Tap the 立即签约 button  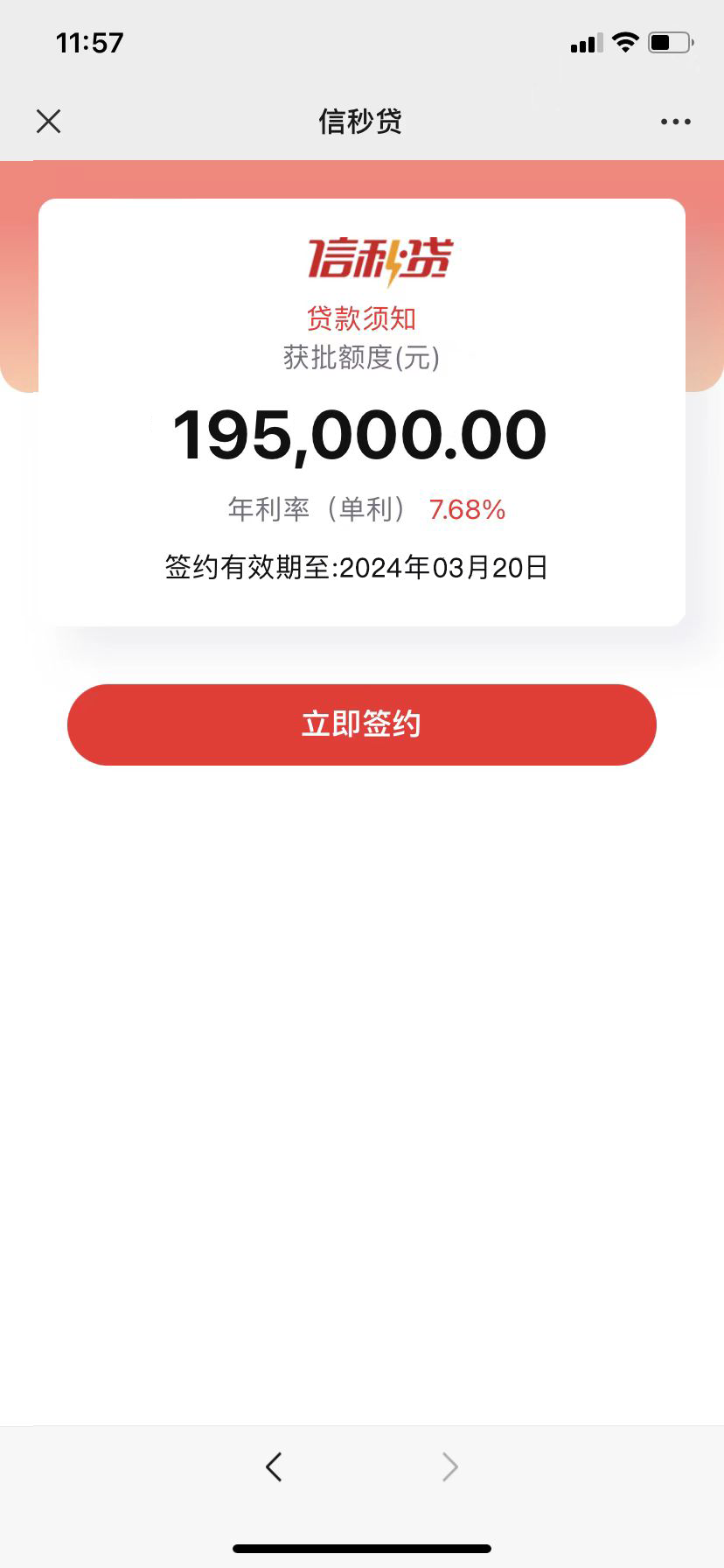pyautogui.click(x=362, y=724)
